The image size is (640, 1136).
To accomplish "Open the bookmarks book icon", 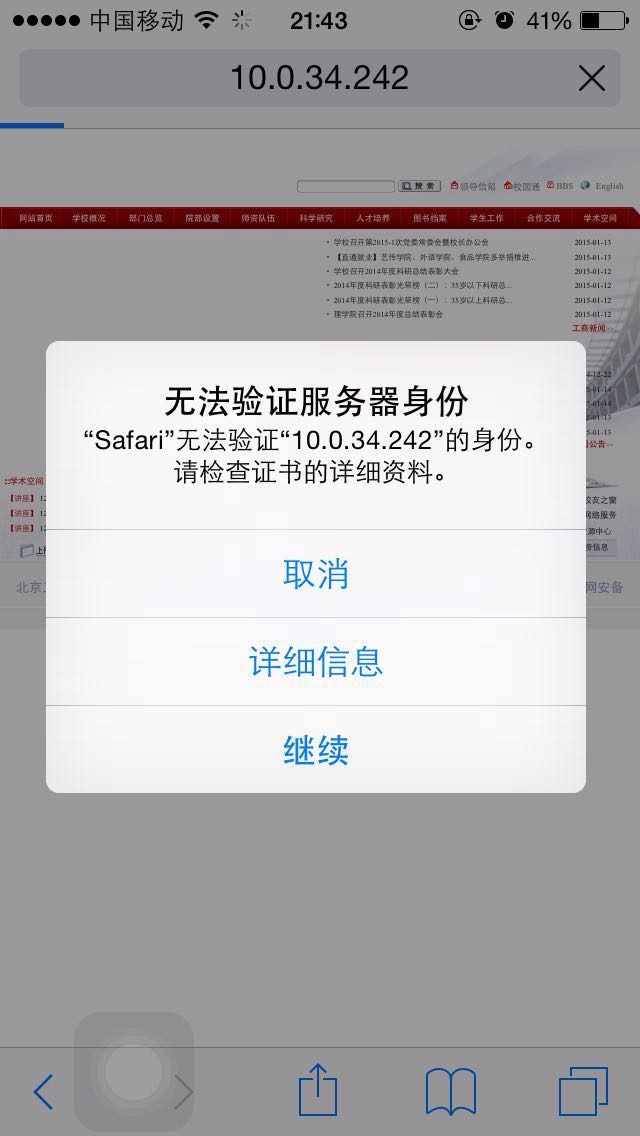I will (450, 1092).
